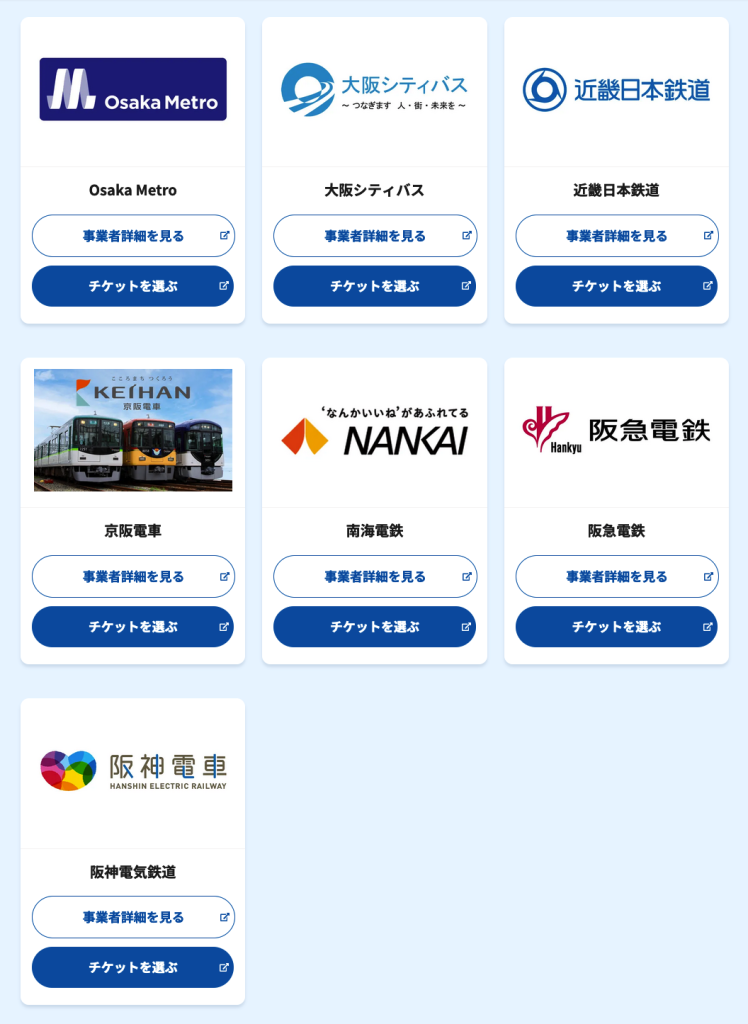Open Osaka Metro operator details

pyautogui.click(x=132, y=236)
